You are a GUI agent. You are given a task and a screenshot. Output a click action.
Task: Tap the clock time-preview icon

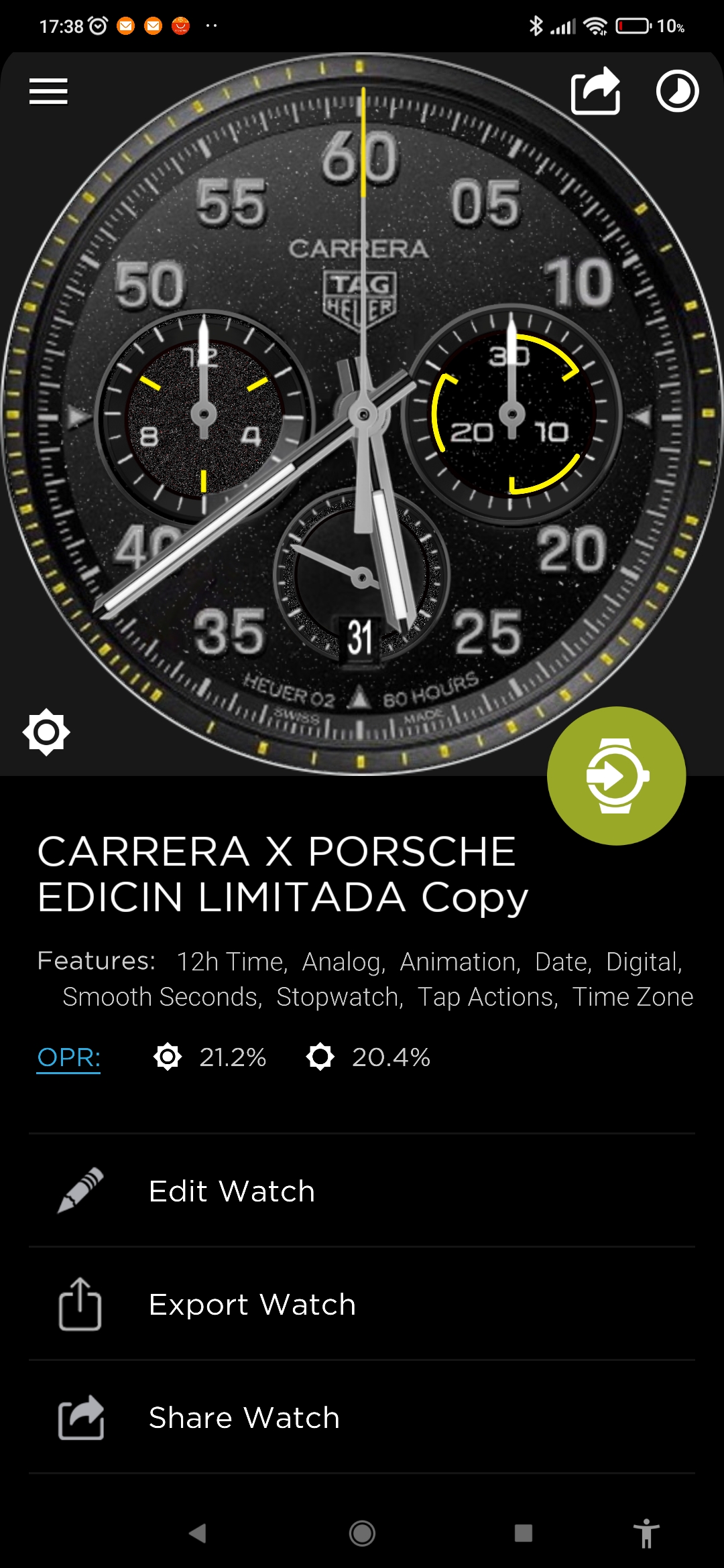point(677,91)
